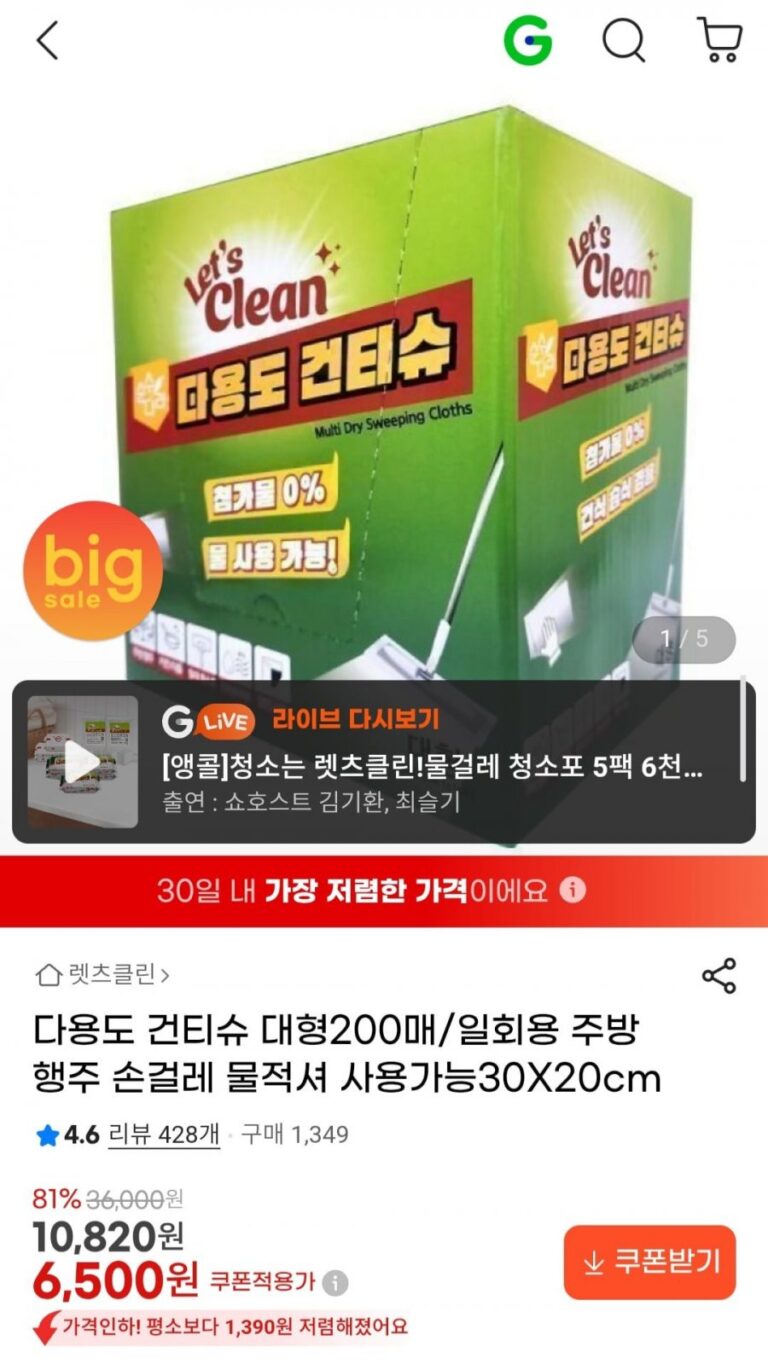Share this product

tap(719, 976)
